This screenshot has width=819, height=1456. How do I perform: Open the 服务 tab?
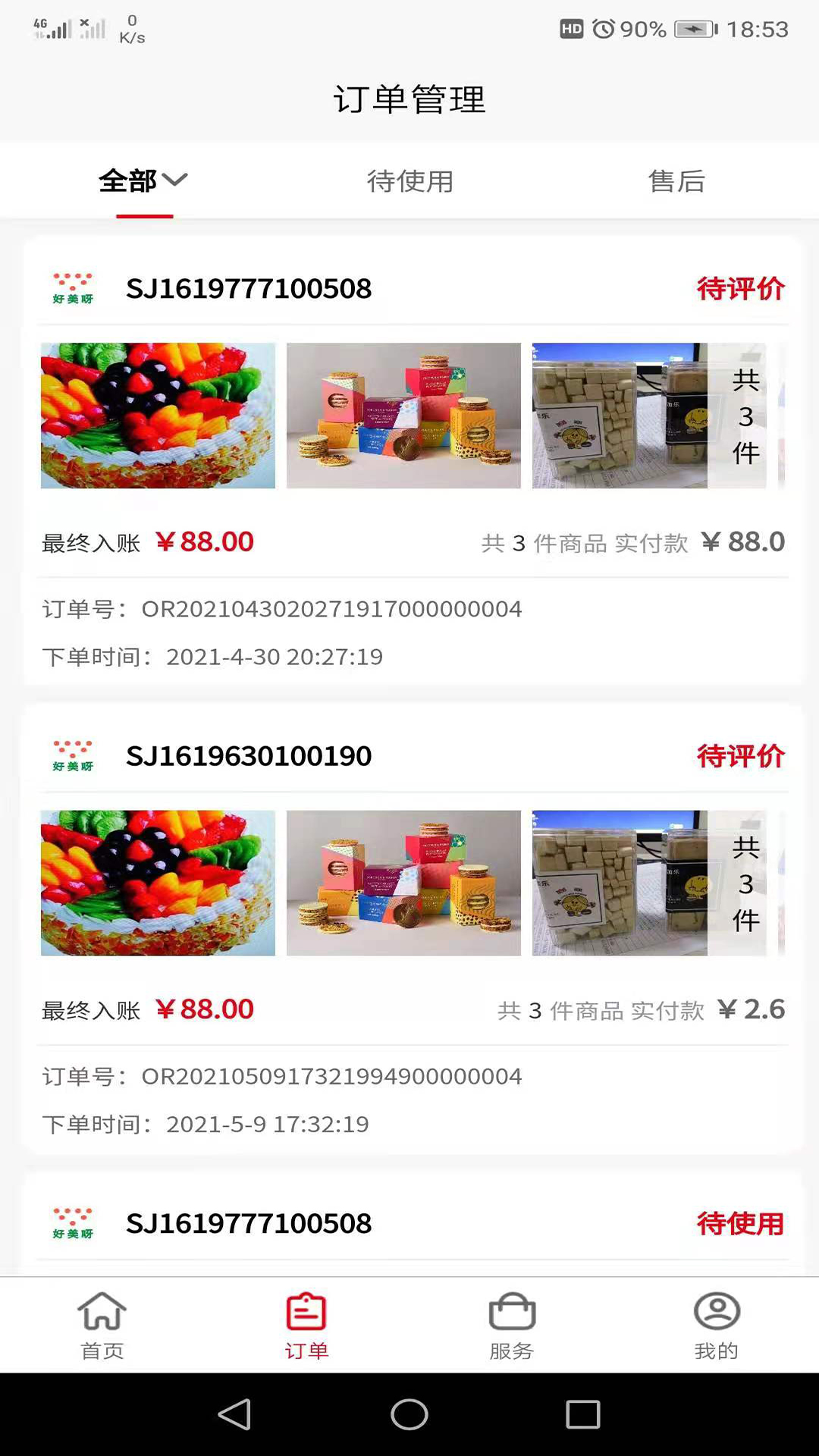click(512, 1326)
